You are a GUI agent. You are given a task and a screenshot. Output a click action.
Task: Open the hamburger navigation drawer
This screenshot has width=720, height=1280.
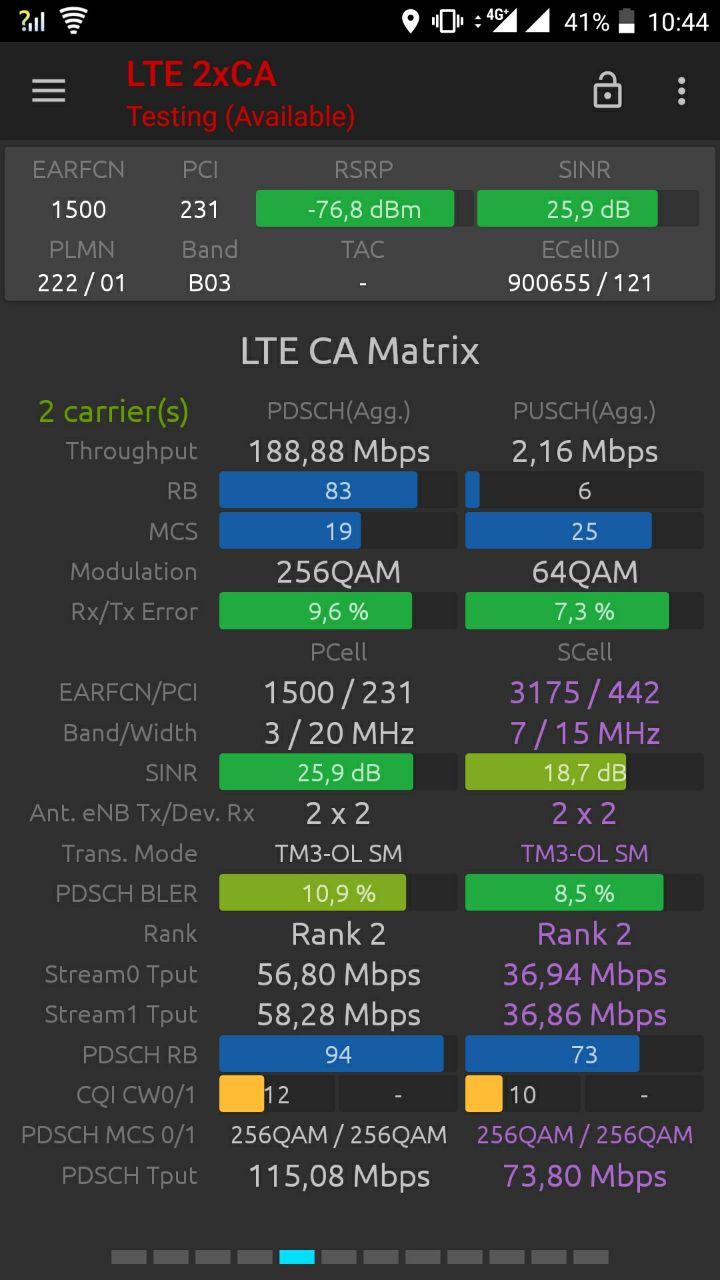(48, 91)
